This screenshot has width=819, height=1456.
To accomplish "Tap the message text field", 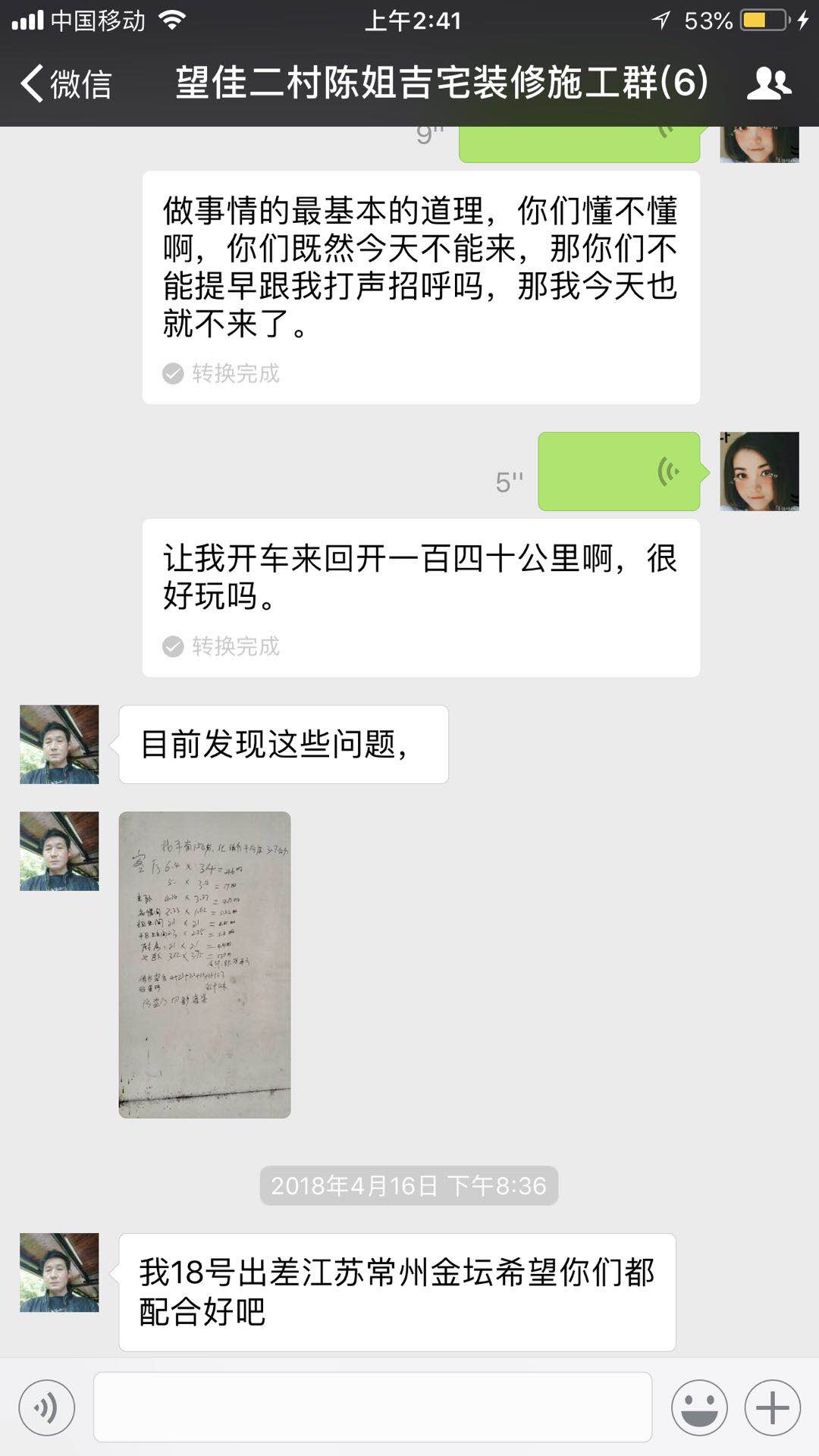I will point(372,1408).
